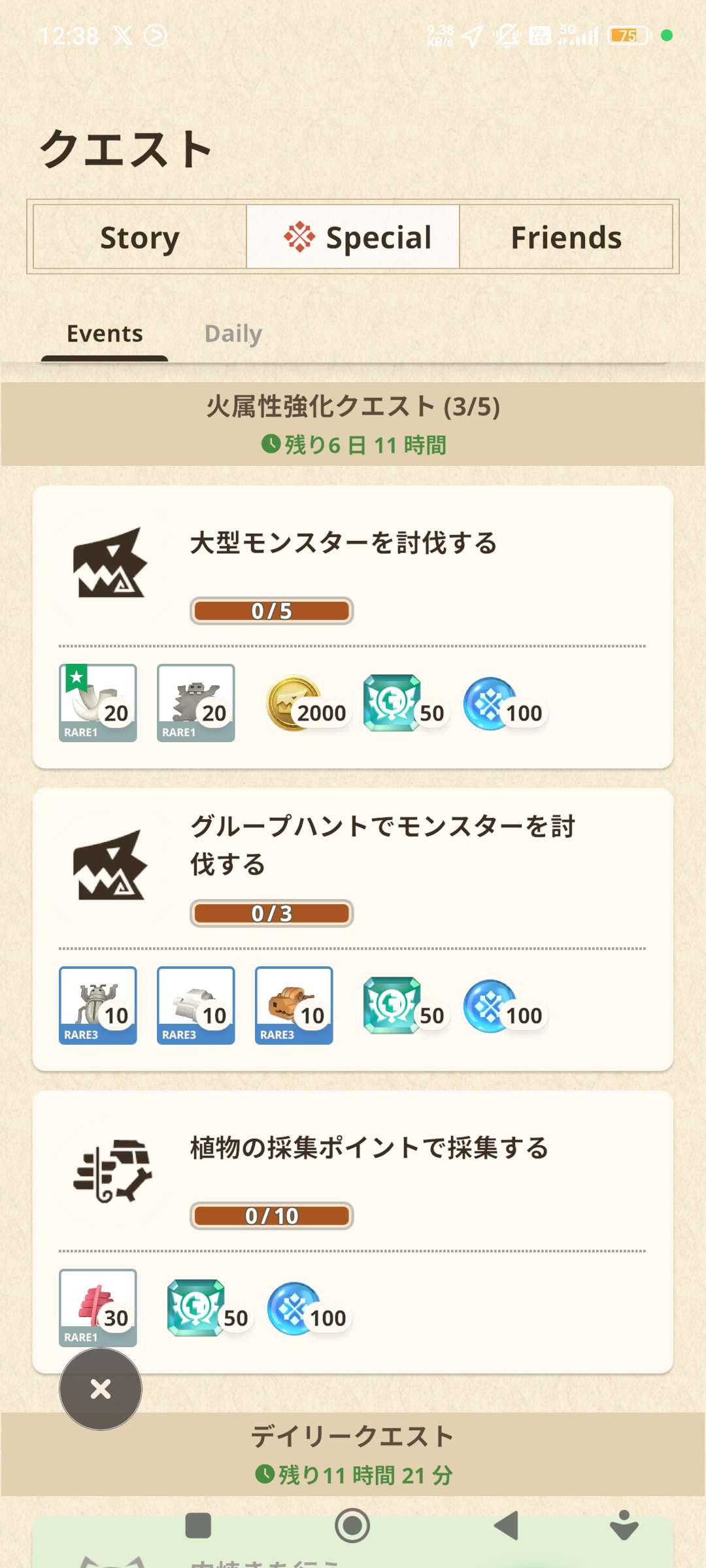Image resolution: width=706 pixels, height=1568 pixels.
Task: Go to the system home screen
Action: (352, 1526)
